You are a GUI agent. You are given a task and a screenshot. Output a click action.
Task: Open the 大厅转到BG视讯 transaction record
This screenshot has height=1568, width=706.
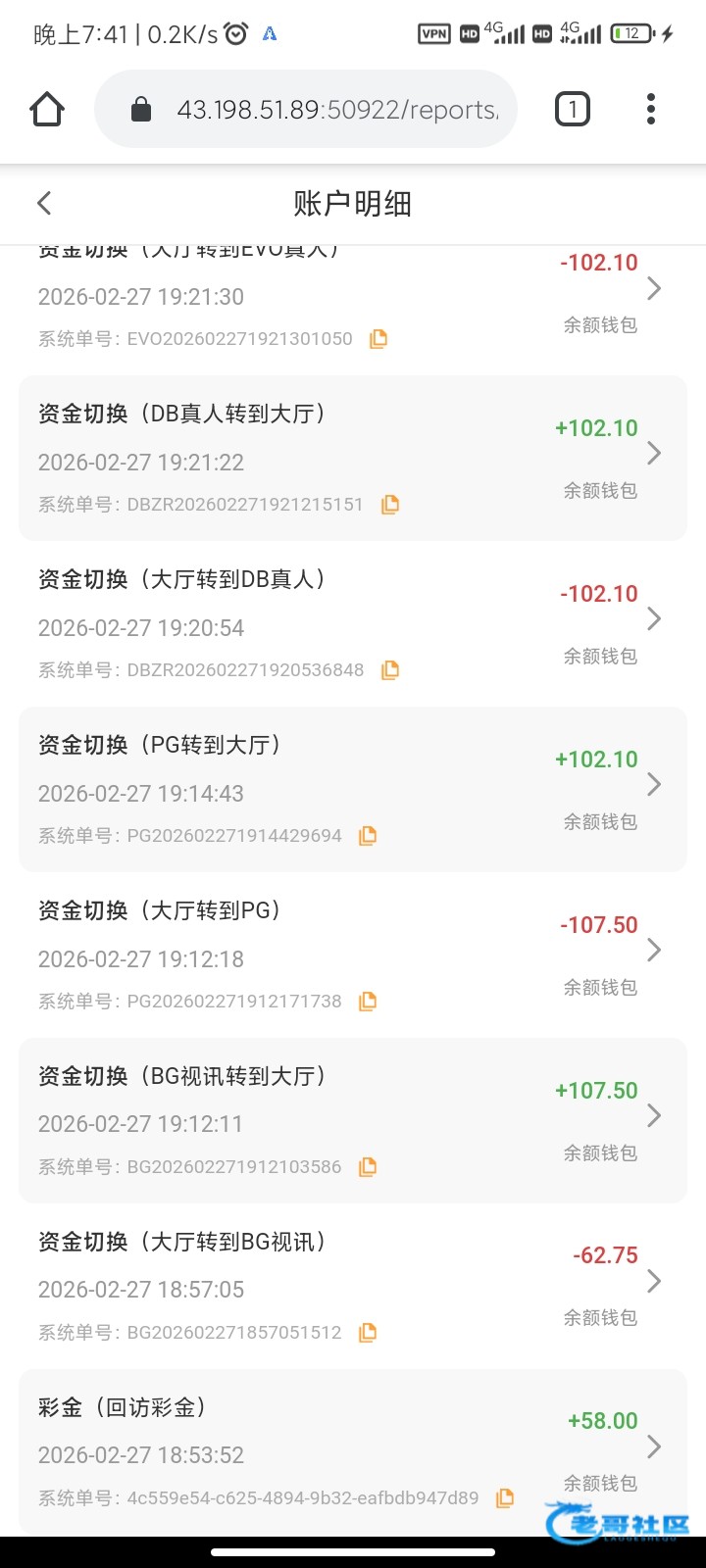point(353,1285)
